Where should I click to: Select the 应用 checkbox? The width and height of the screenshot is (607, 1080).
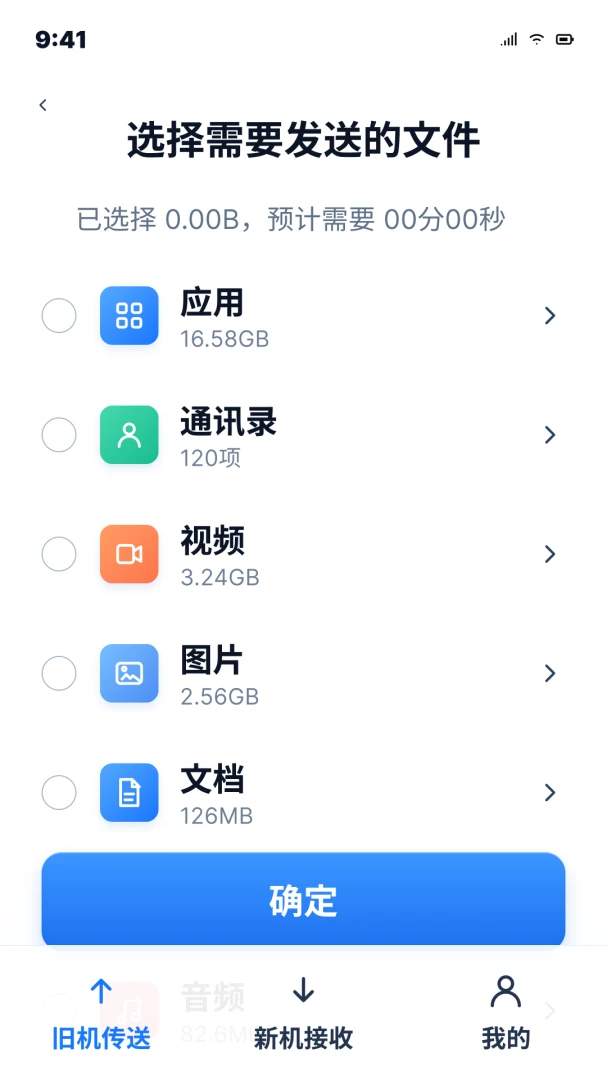pos(59,315)
